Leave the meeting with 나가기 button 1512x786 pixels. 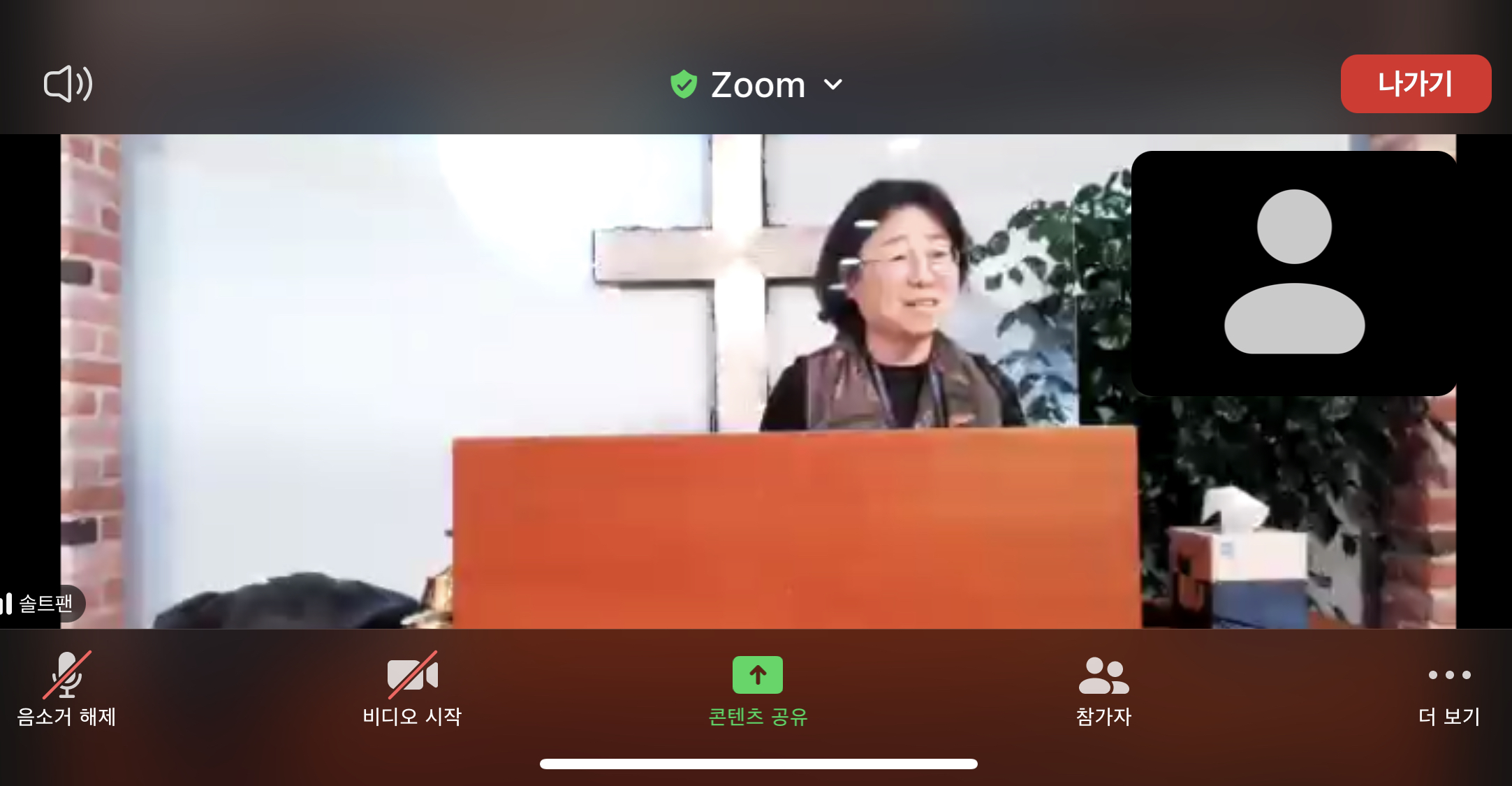(1415, 84)
